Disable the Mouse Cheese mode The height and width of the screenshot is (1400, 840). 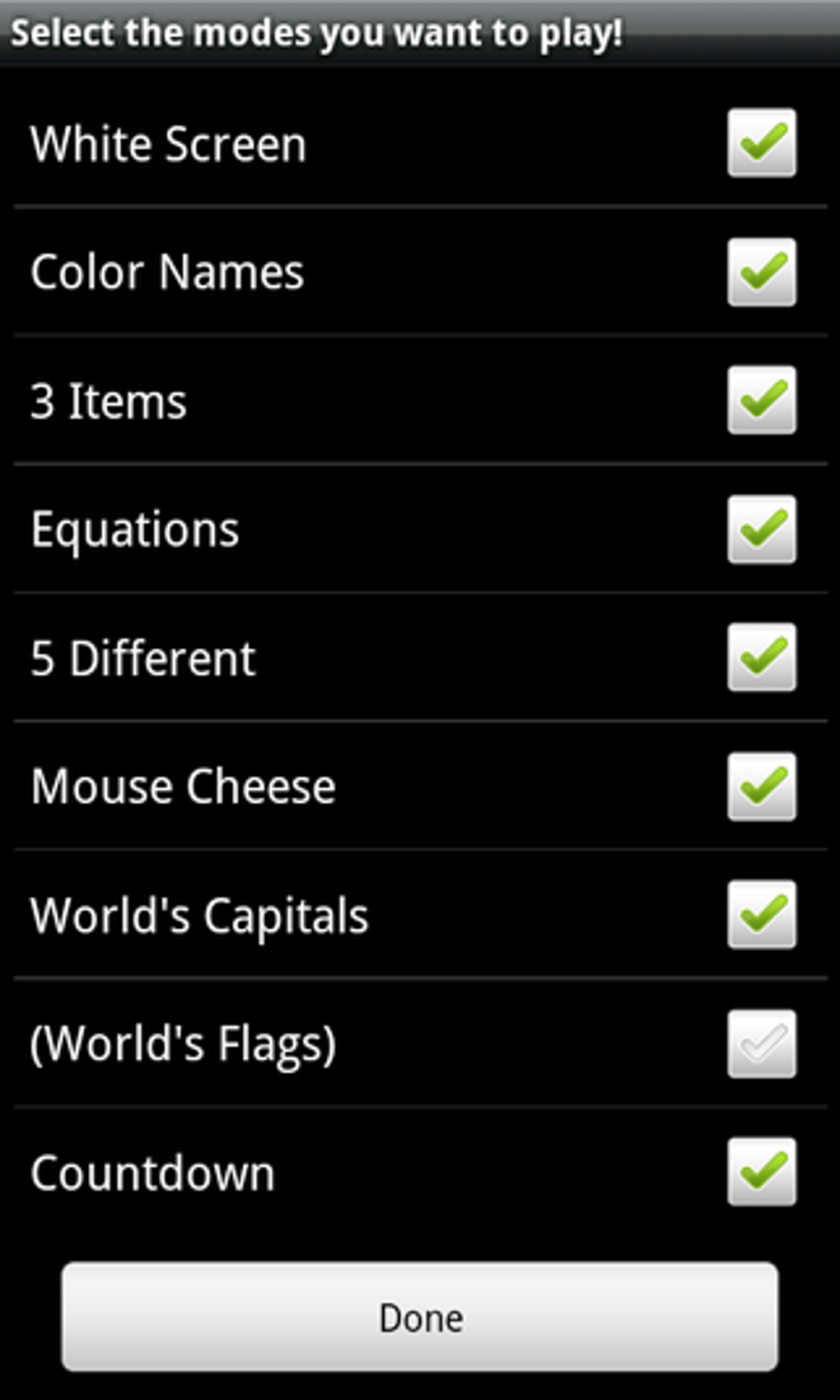(x=762, y=786)
